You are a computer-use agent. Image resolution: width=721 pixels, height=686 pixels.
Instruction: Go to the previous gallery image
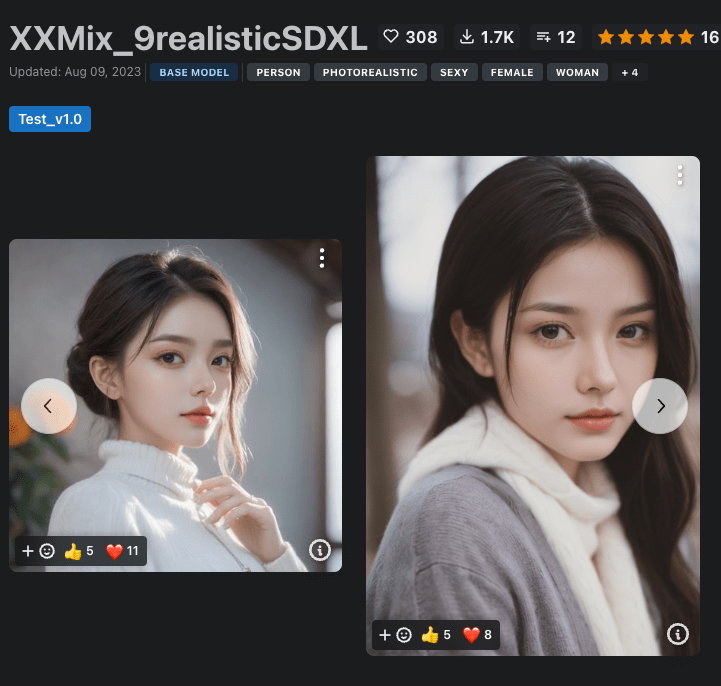click(x=48, y=406)
